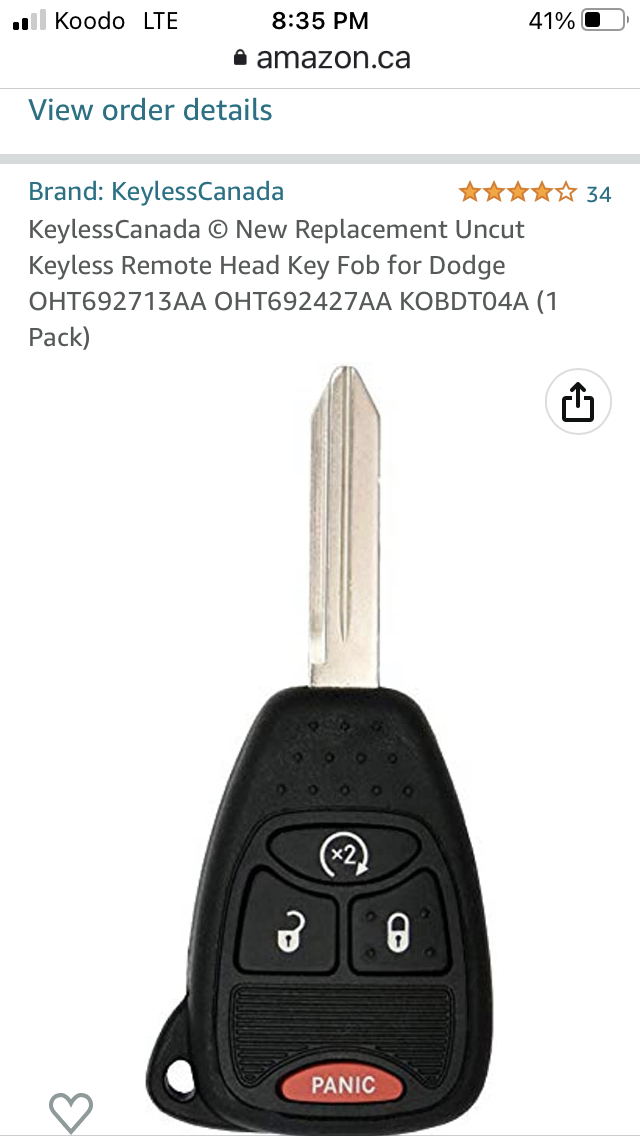The image size is (640, 1136).
Task: Open View order details link
Action: click(150, 110)
